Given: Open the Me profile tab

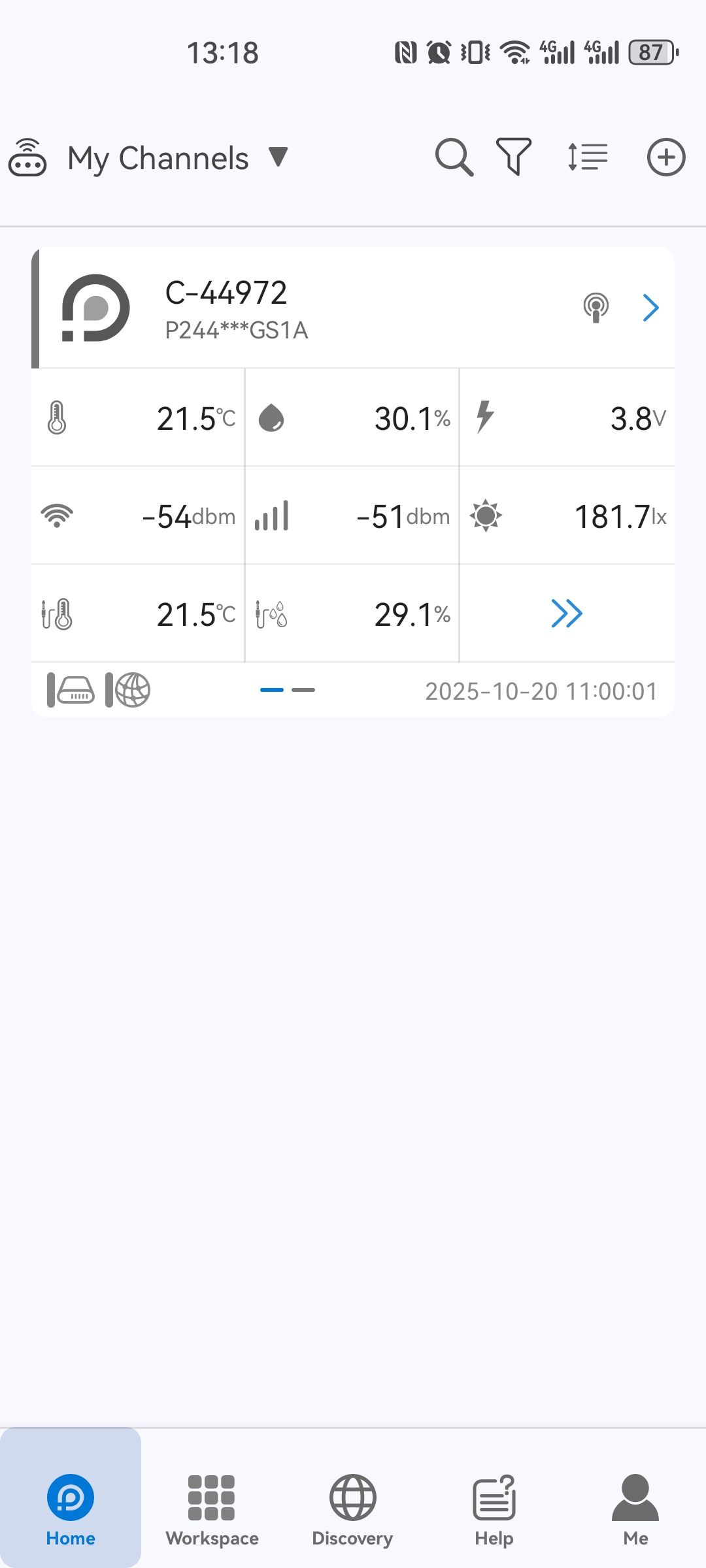Looking at the screenshot, I should (x=635, y=1510).
